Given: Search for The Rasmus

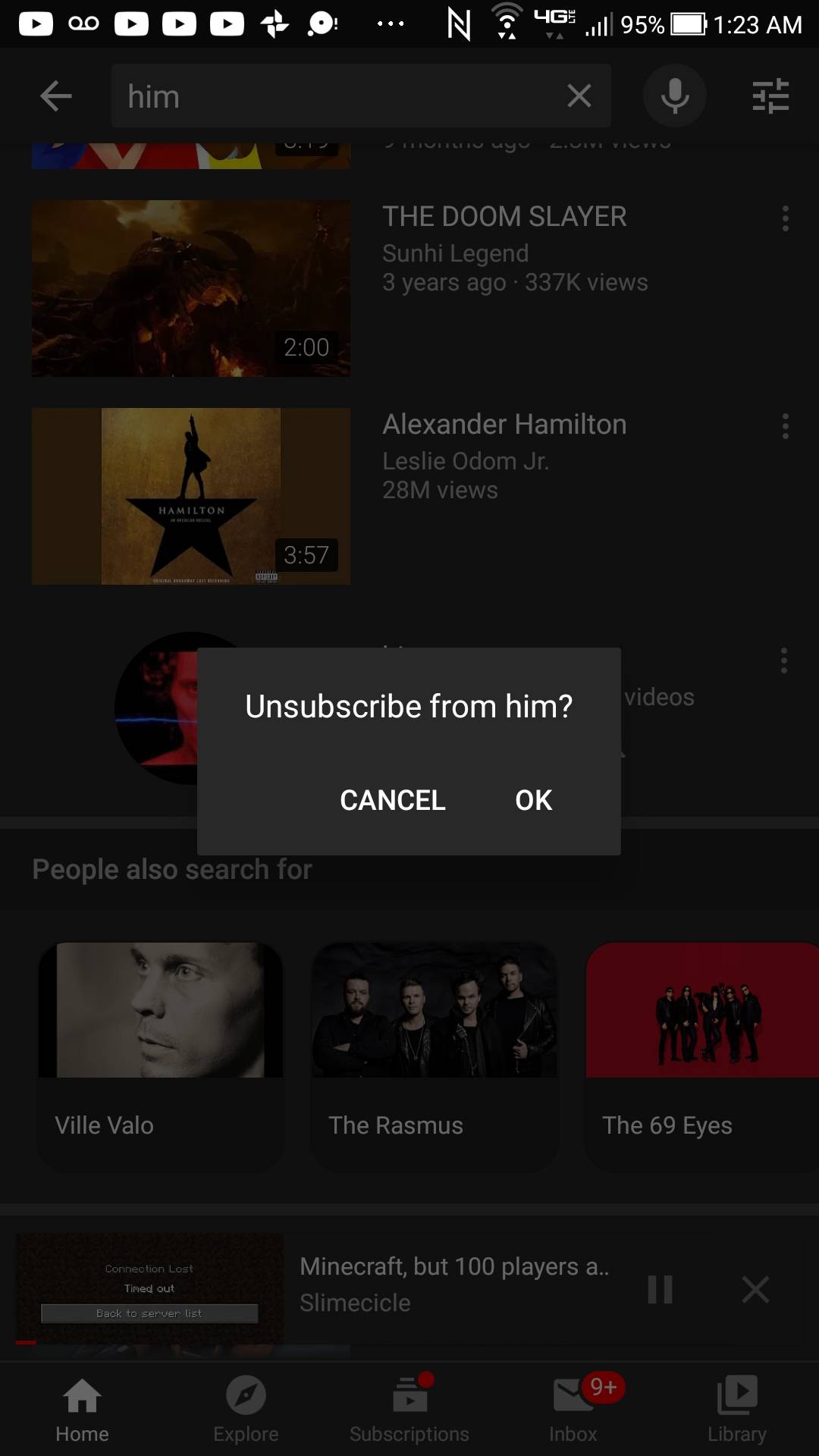Looking at the screenshot, I should pos(435,1054).
